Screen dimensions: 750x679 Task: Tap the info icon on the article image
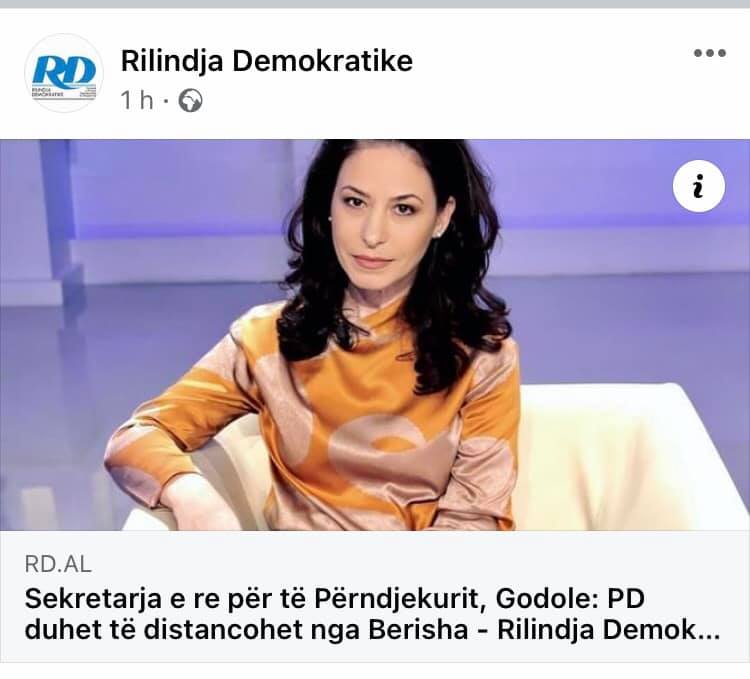coord(699,189)
